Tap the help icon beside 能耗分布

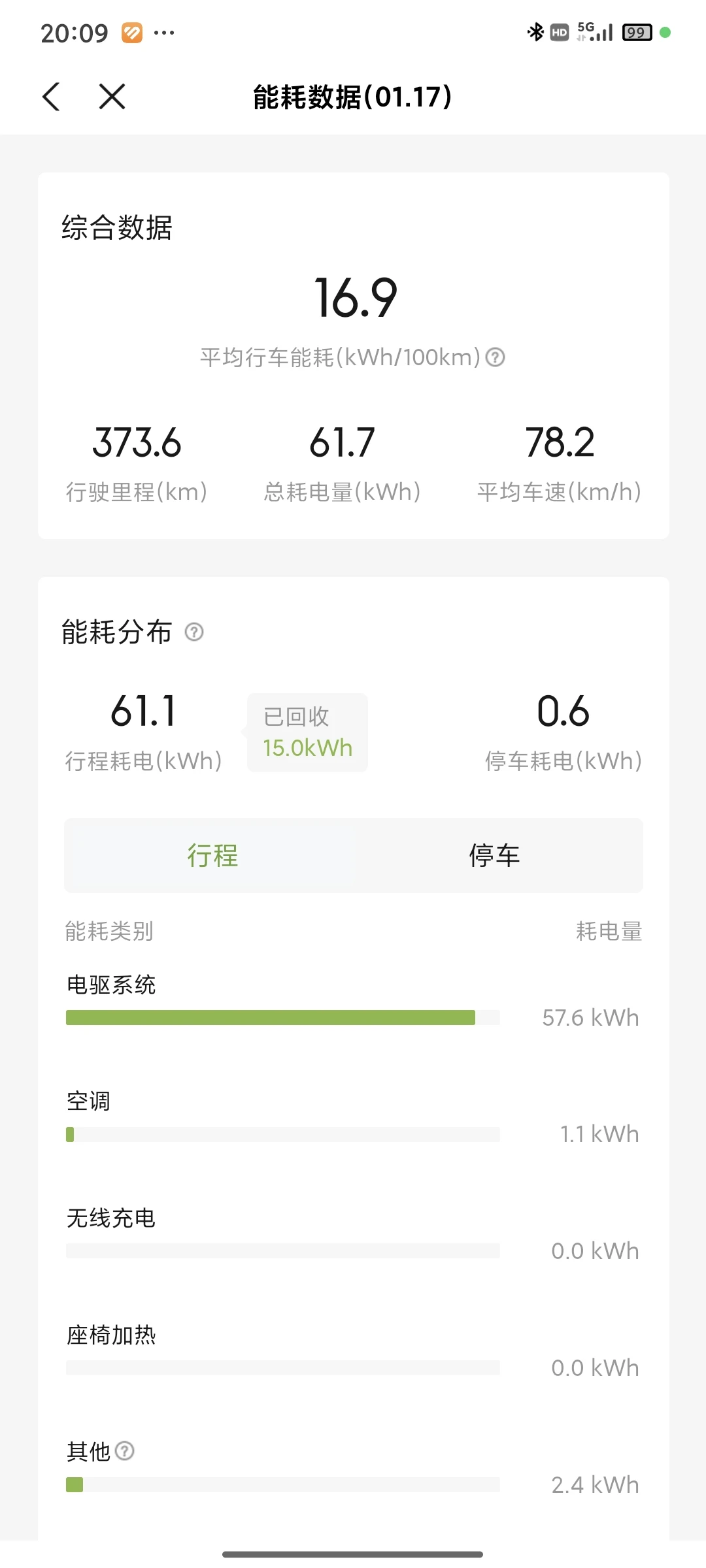[194, 632]
